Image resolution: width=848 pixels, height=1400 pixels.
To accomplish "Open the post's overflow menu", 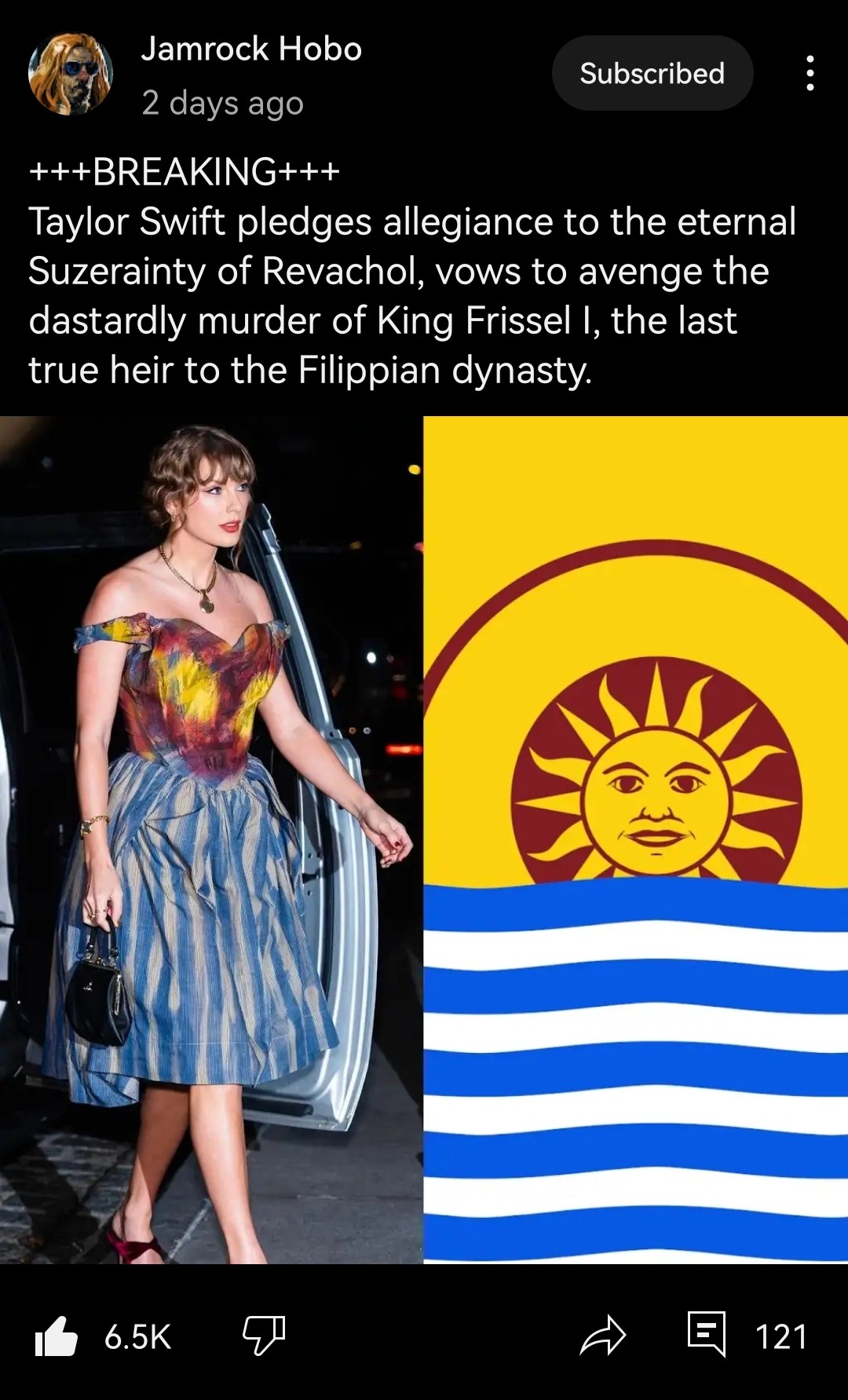I will (810, 73).
